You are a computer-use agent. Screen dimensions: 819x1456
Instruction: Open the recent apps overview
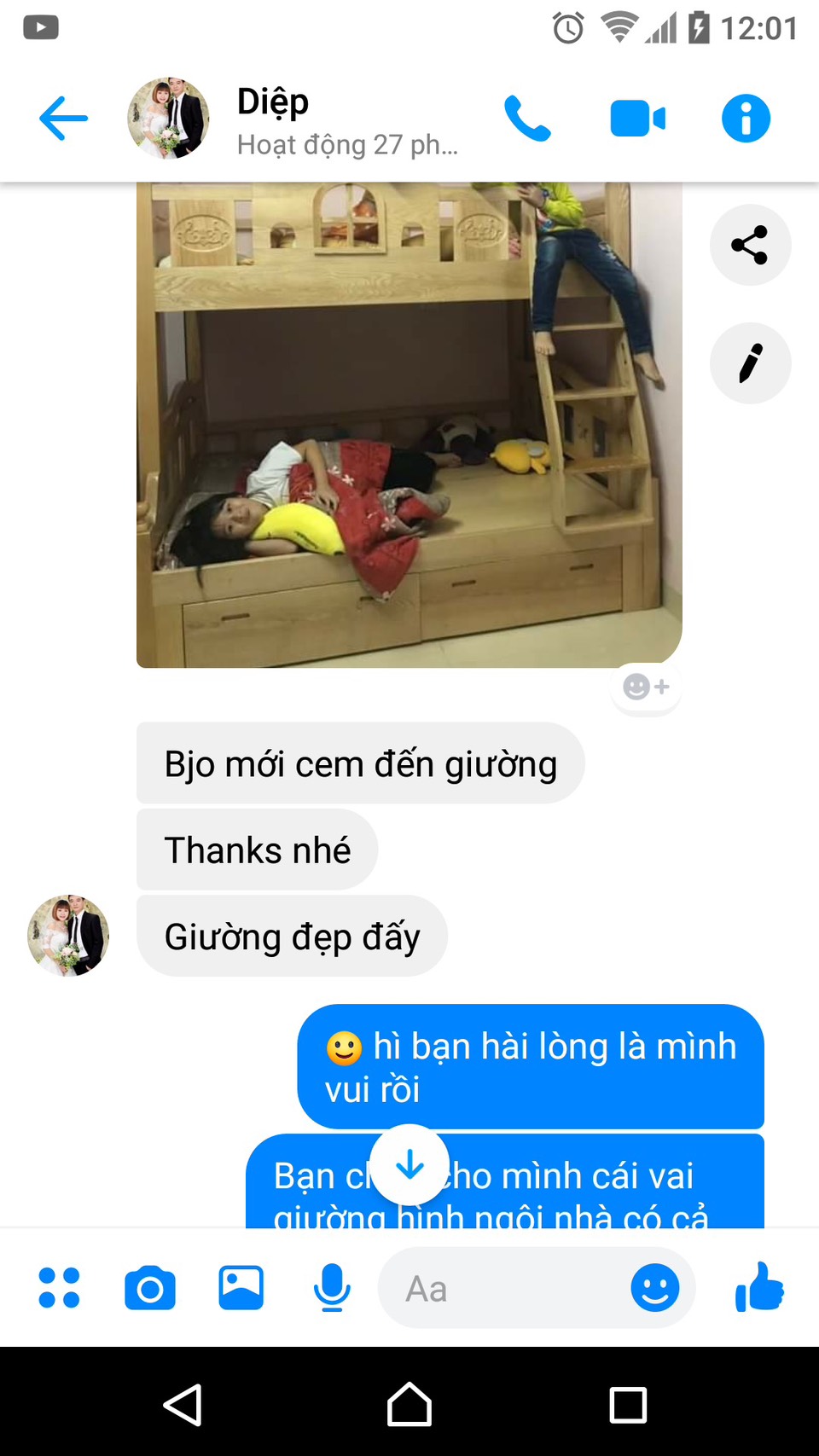[628, 1404]
